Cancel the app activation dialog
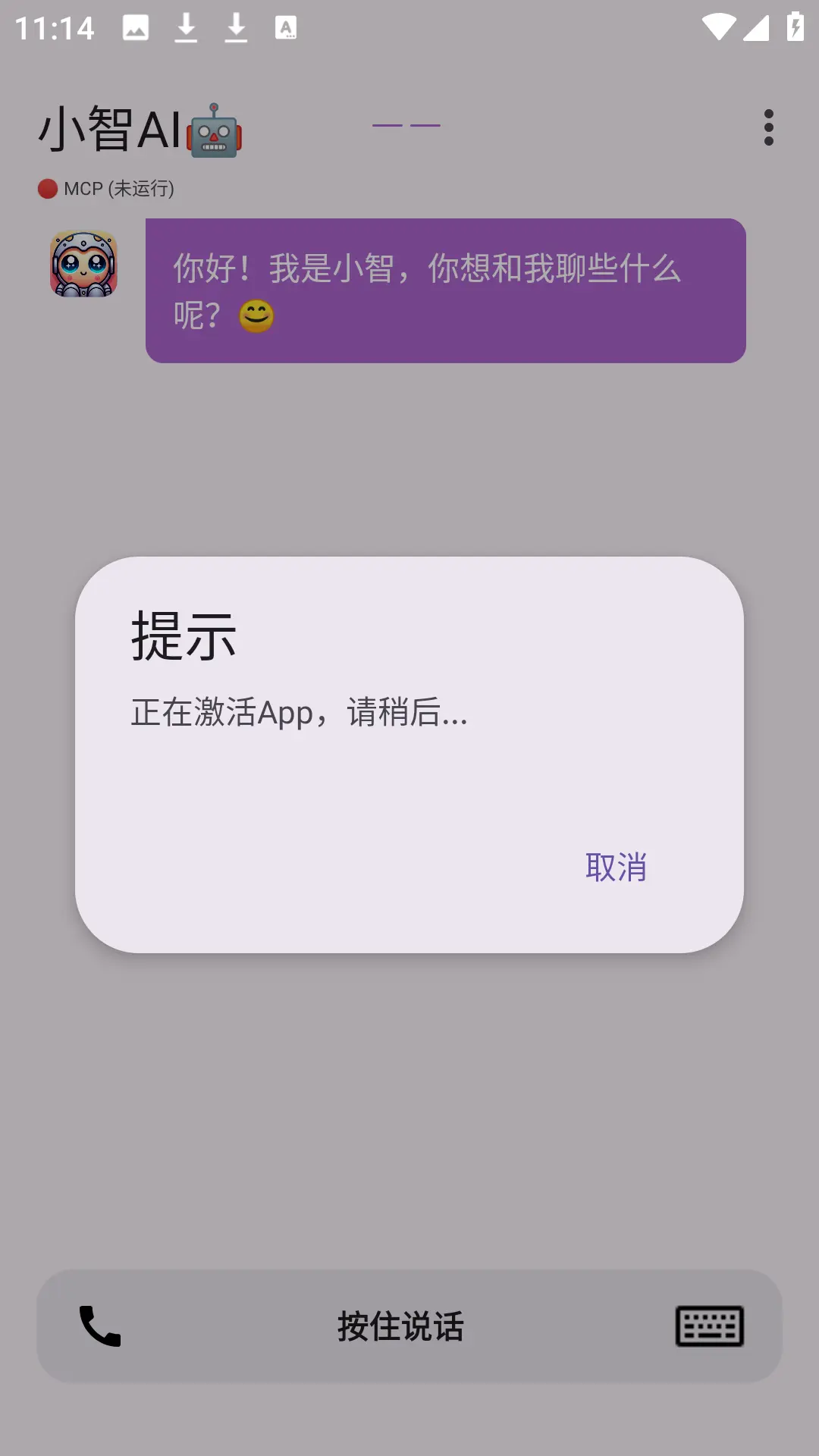The height and width of the screenshot is (1456, 819). pyautogui.click(x=616, y=867)
